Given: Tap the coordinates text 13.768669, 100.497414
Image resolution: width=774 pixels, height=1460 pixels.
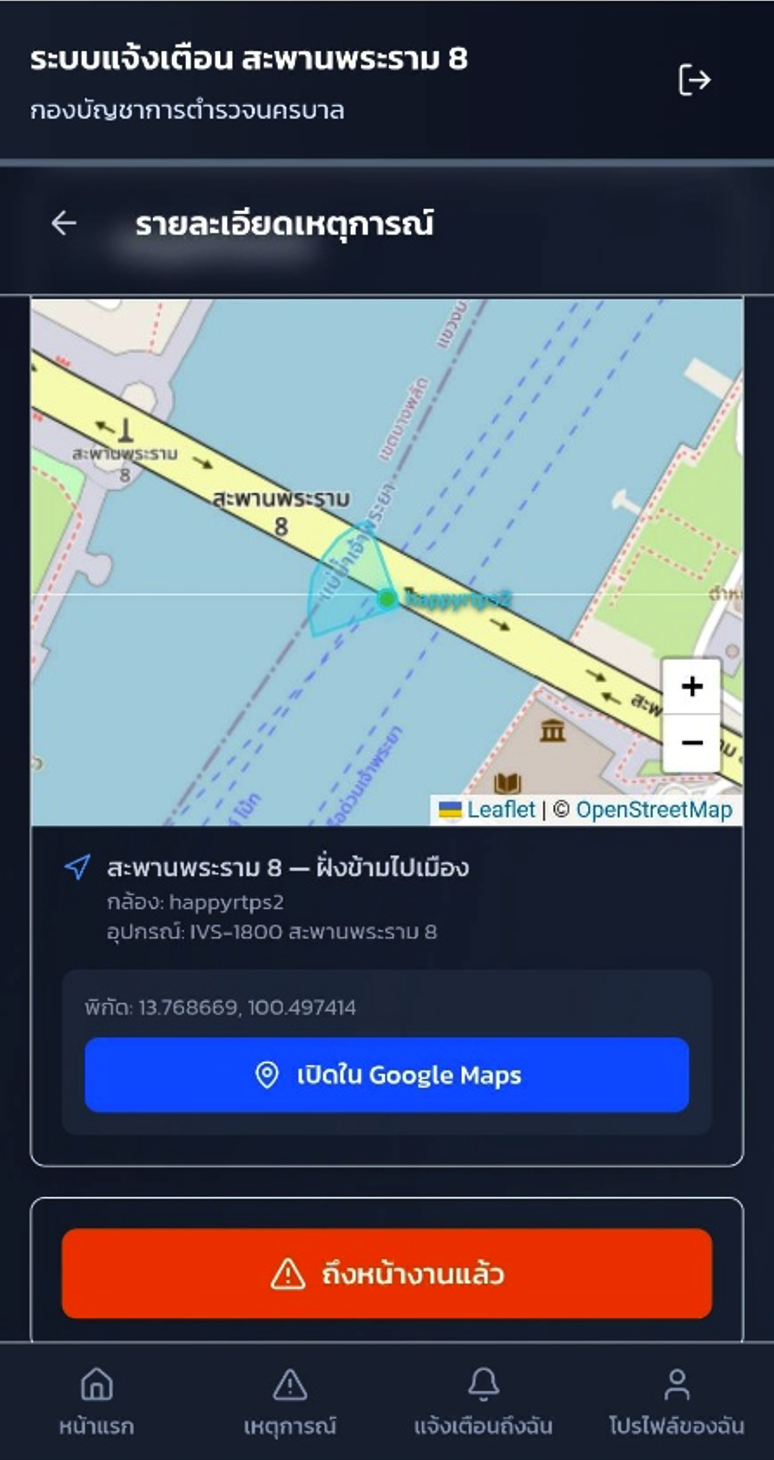Looking at the screenshot, I should (x=221, y=1009).
